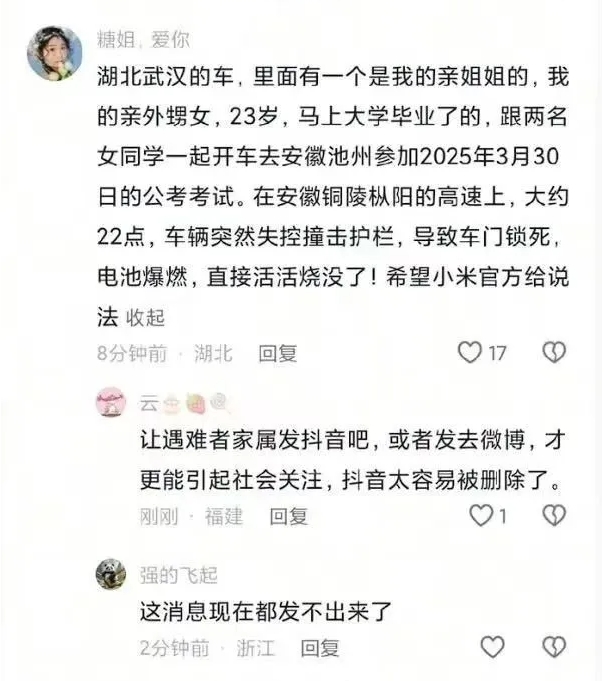Dislike the comment by 糖姐, 爱你
Viewport: 610px width, 681px height.
pyautogui.click(x=554, y=352)
